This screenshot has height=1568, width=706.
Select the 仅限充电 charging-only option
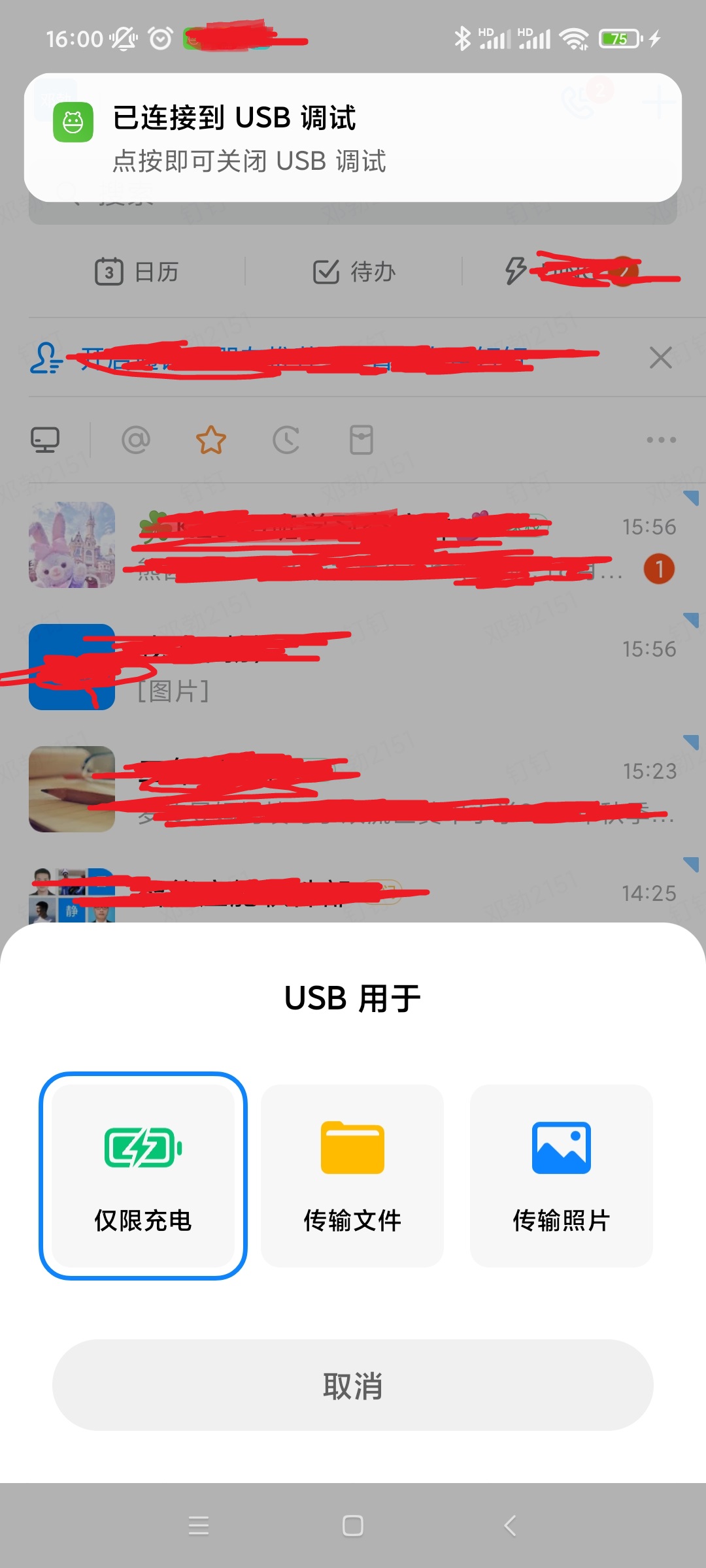click(143, 1176)
